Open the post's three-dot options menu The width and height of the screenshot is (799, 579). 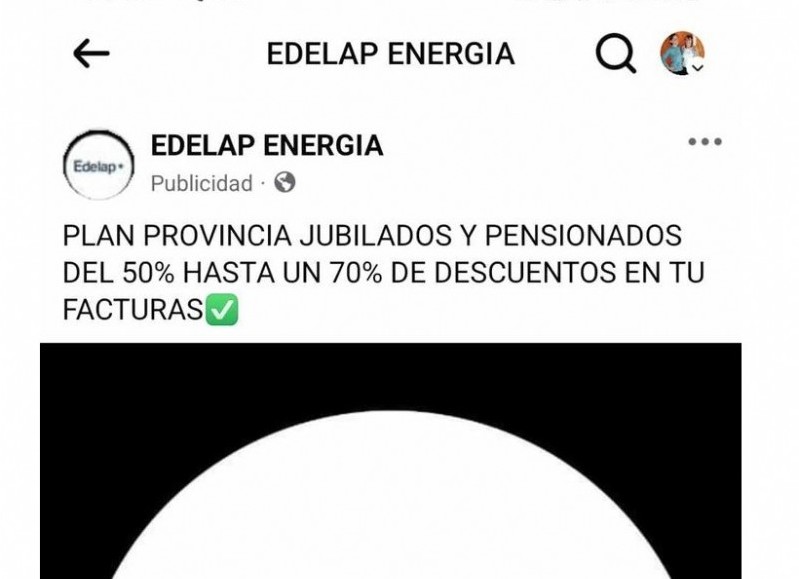(704, 142)
